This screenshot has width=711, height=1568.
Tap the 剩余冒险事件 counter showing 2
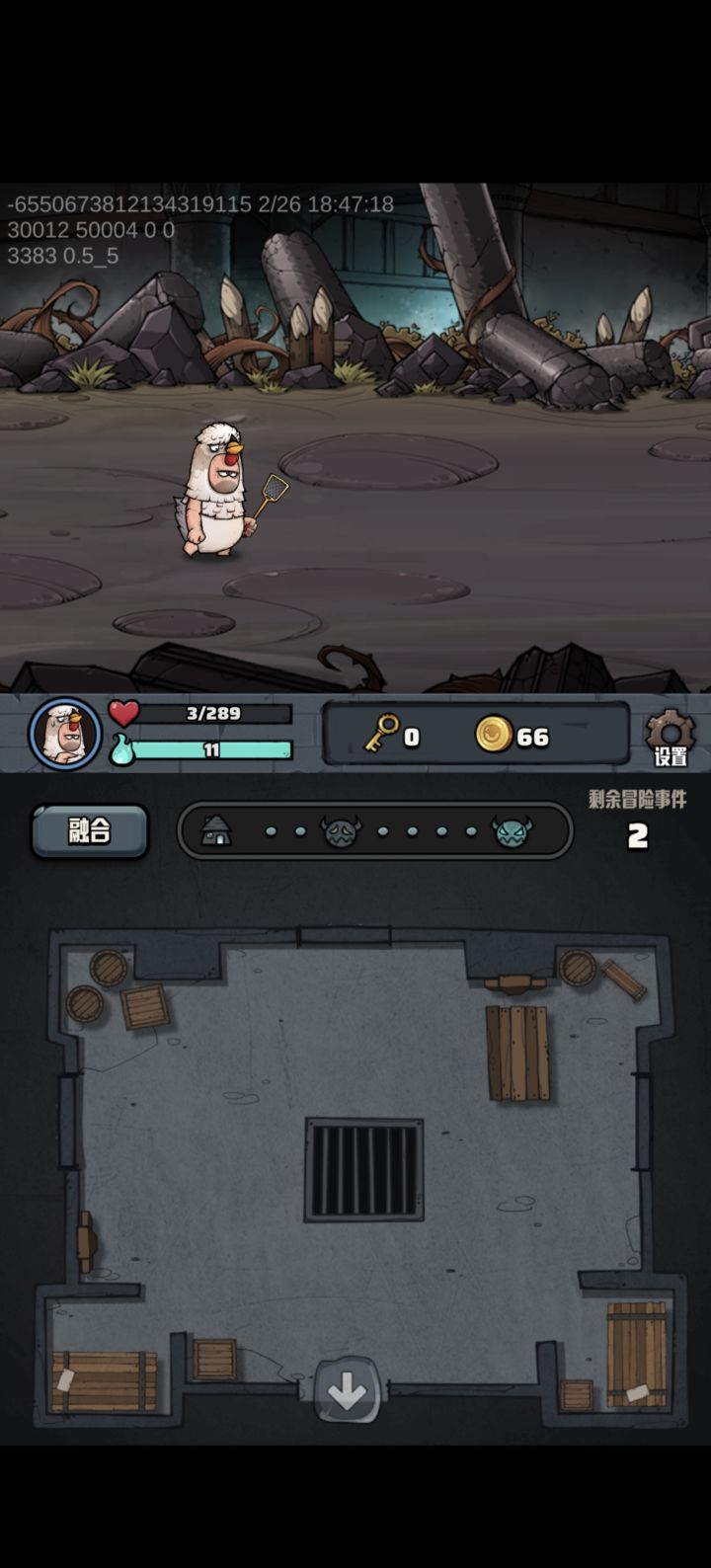pyautogui.click(x=636, y=834)
